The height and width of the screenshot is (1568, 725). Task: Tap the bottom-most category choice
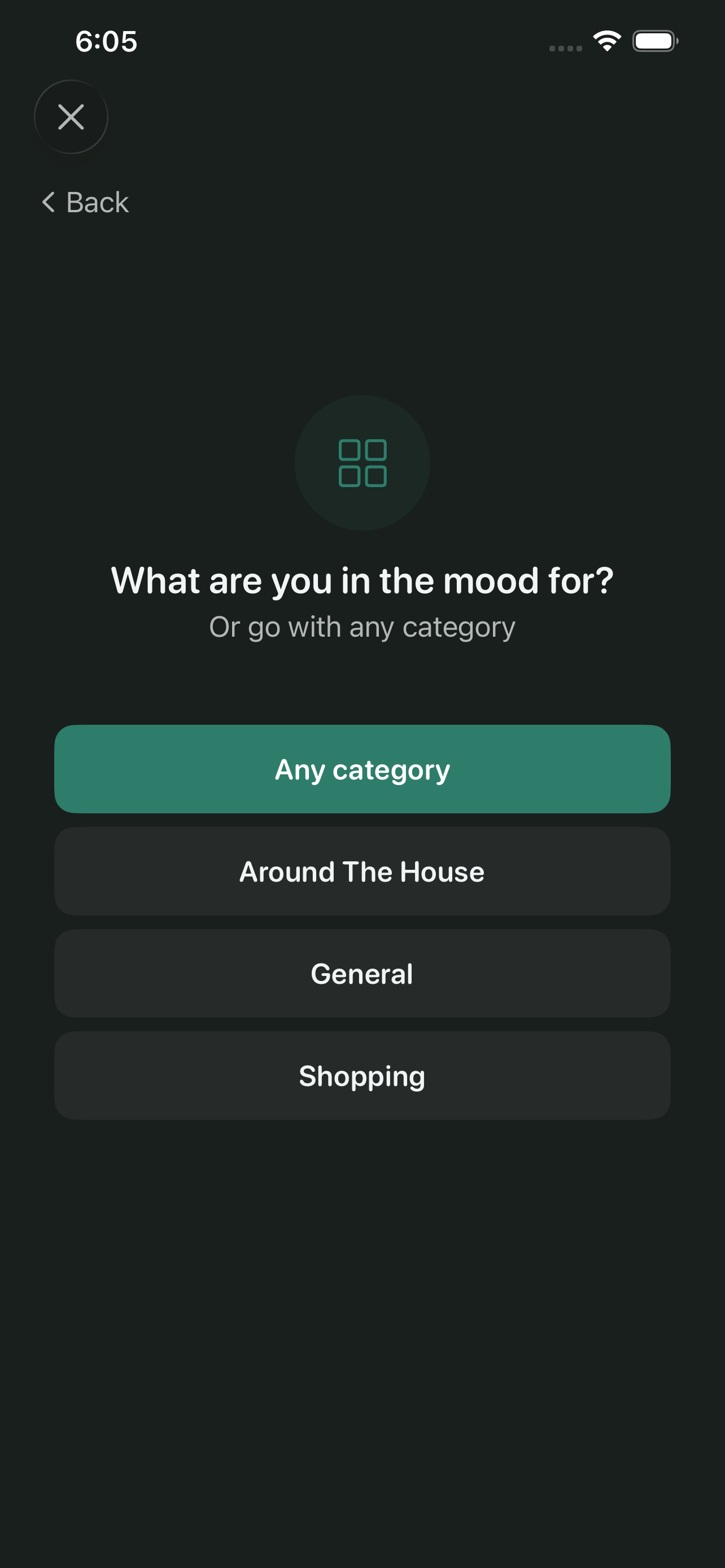pyautogui.click(x=361, y=1076)
